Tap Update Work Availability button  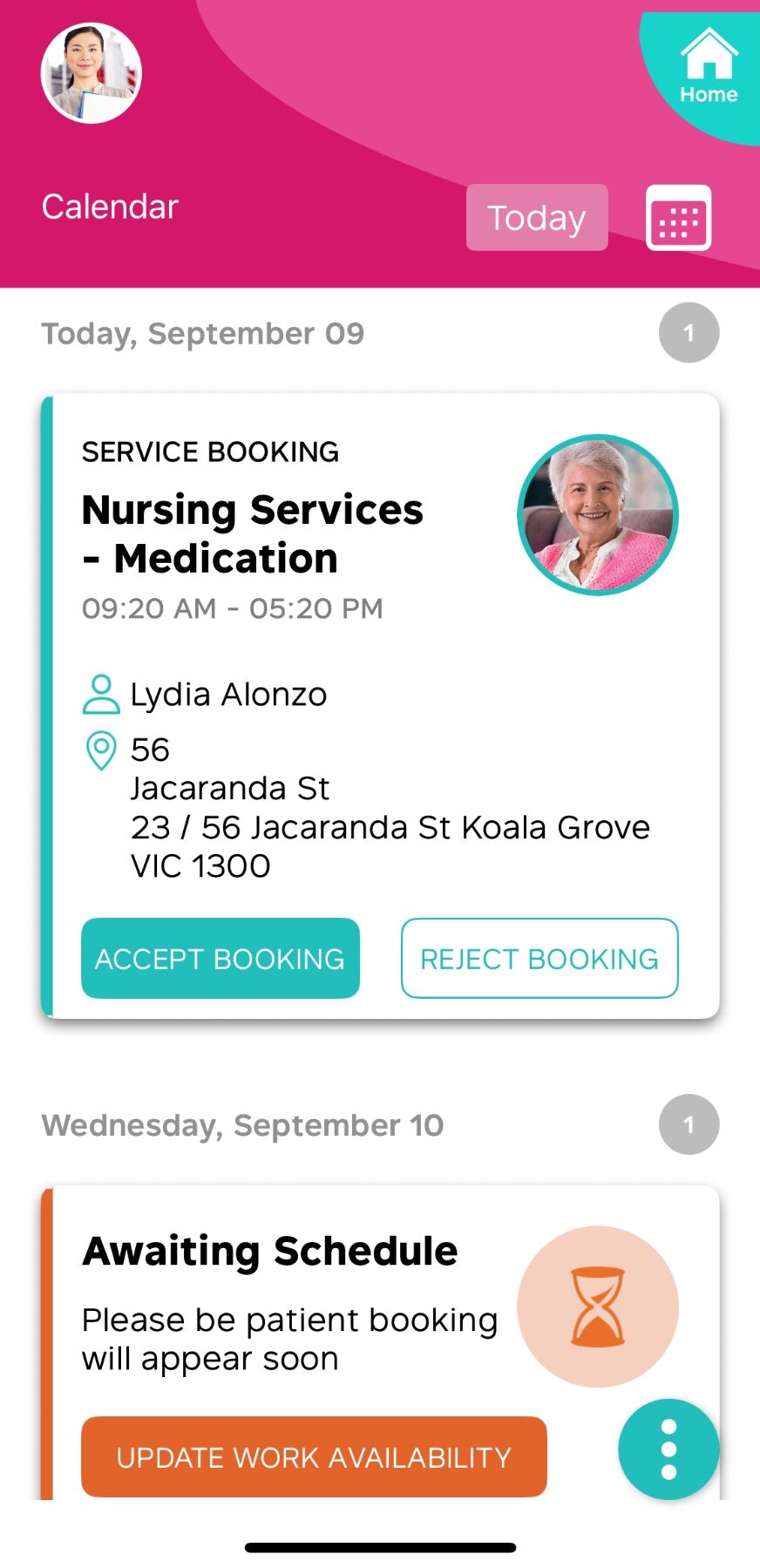point(314,1456)
